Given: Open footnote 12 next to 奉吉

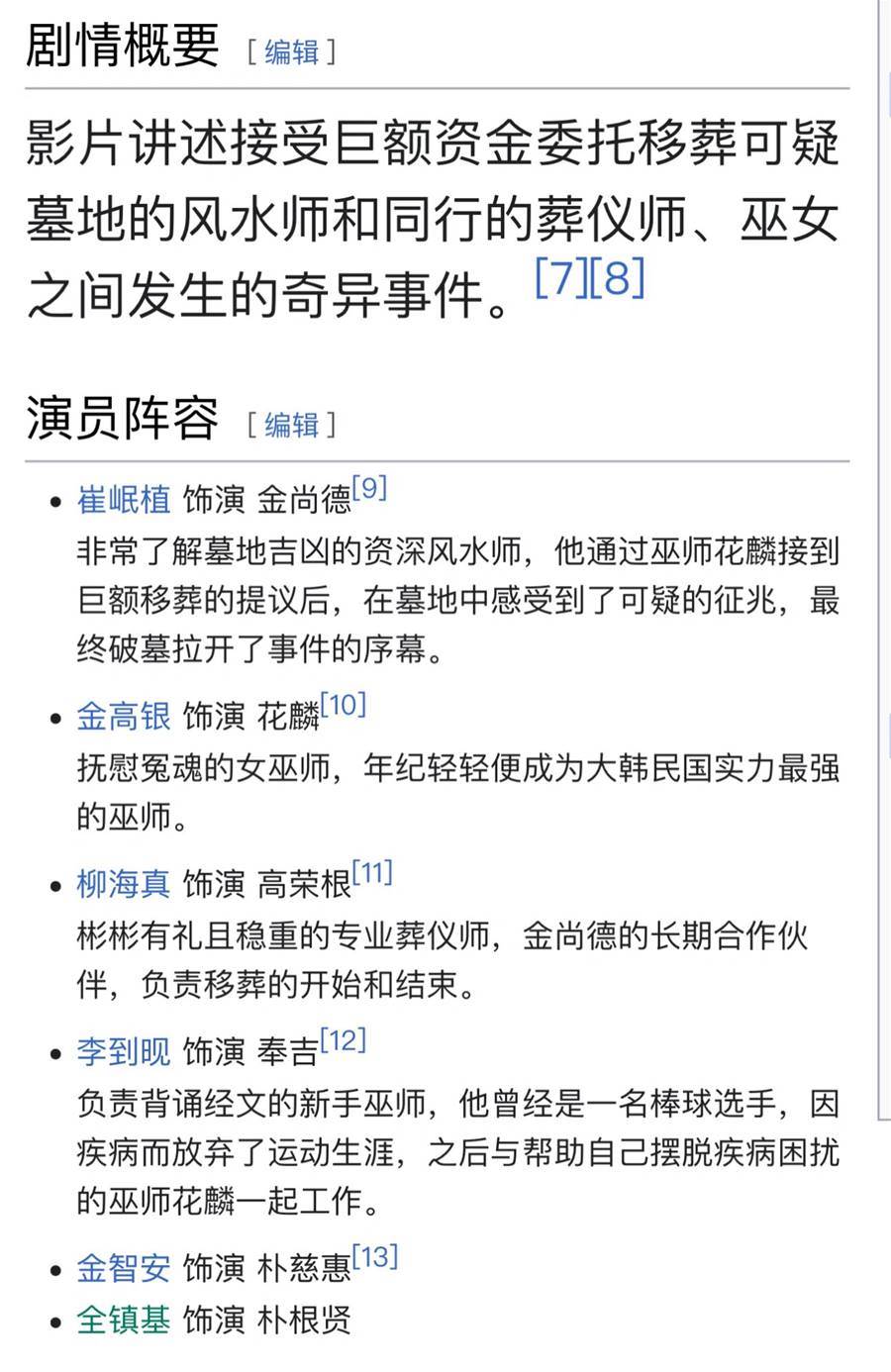Looking at the screenshot, I should pos(344,1040).
